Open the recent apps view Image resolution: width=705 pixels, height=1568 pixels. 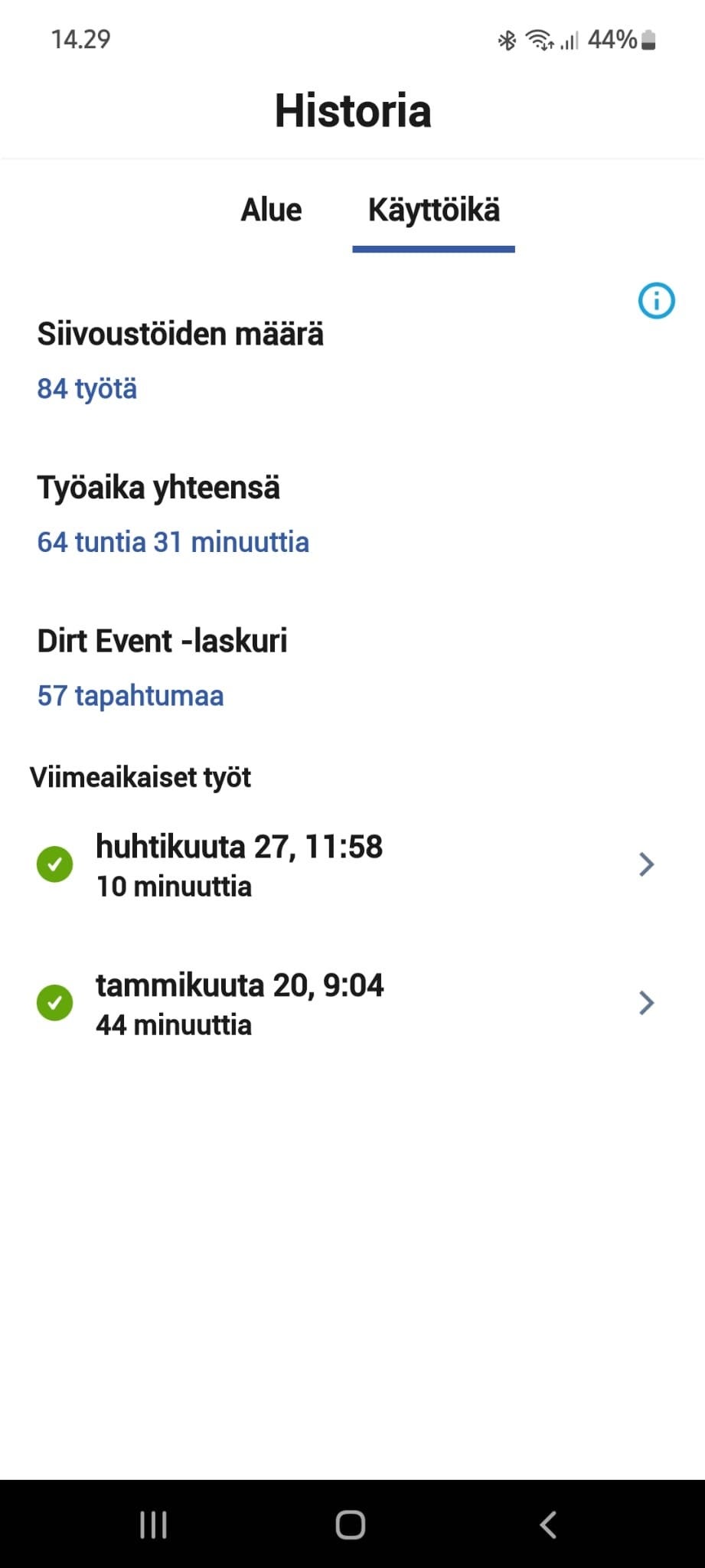[x=153, y=1525]
